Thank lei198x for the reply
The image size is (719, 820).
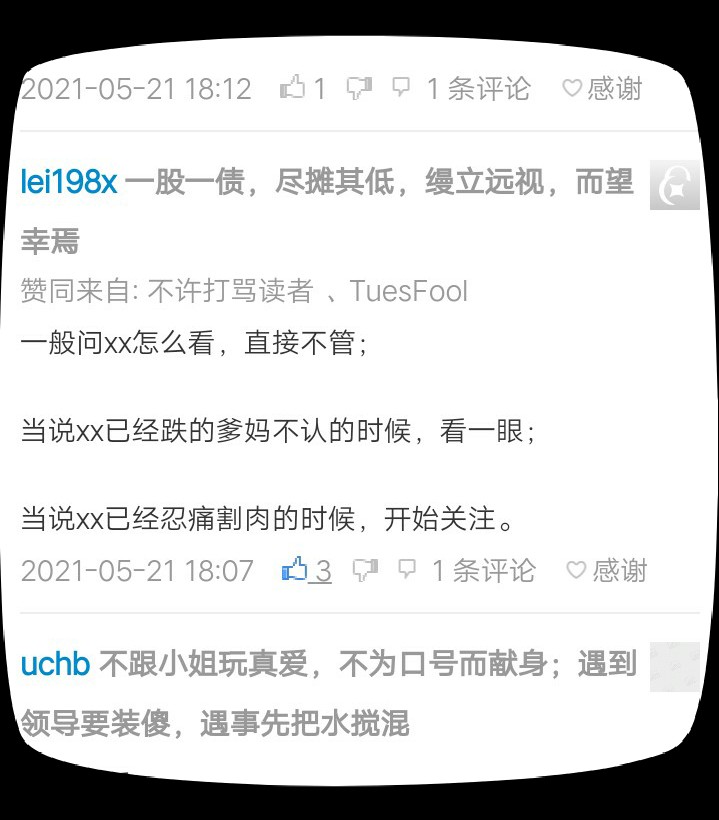pyautogui.click(x=607, y=571)
